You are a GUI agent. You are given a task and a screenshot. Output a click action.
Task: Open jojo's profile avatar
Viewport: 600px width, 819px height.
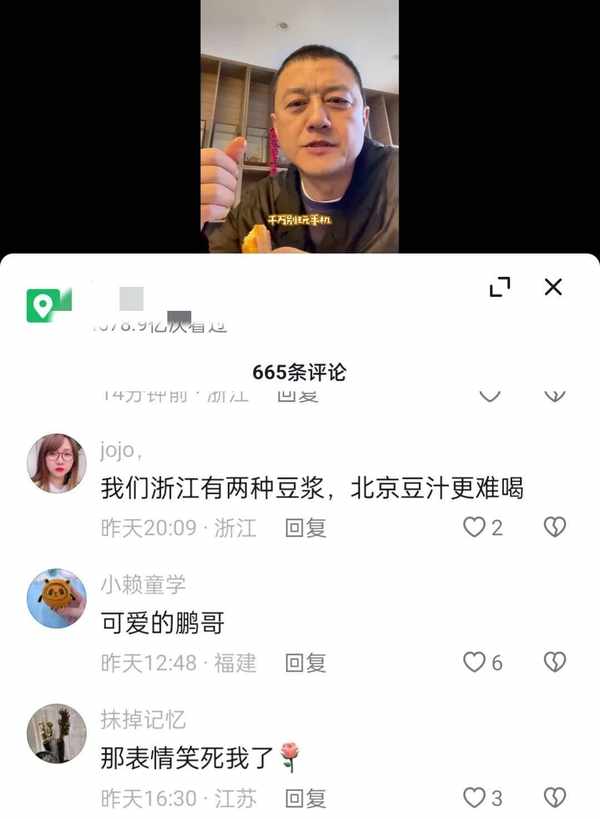click(x=56, y=463)
